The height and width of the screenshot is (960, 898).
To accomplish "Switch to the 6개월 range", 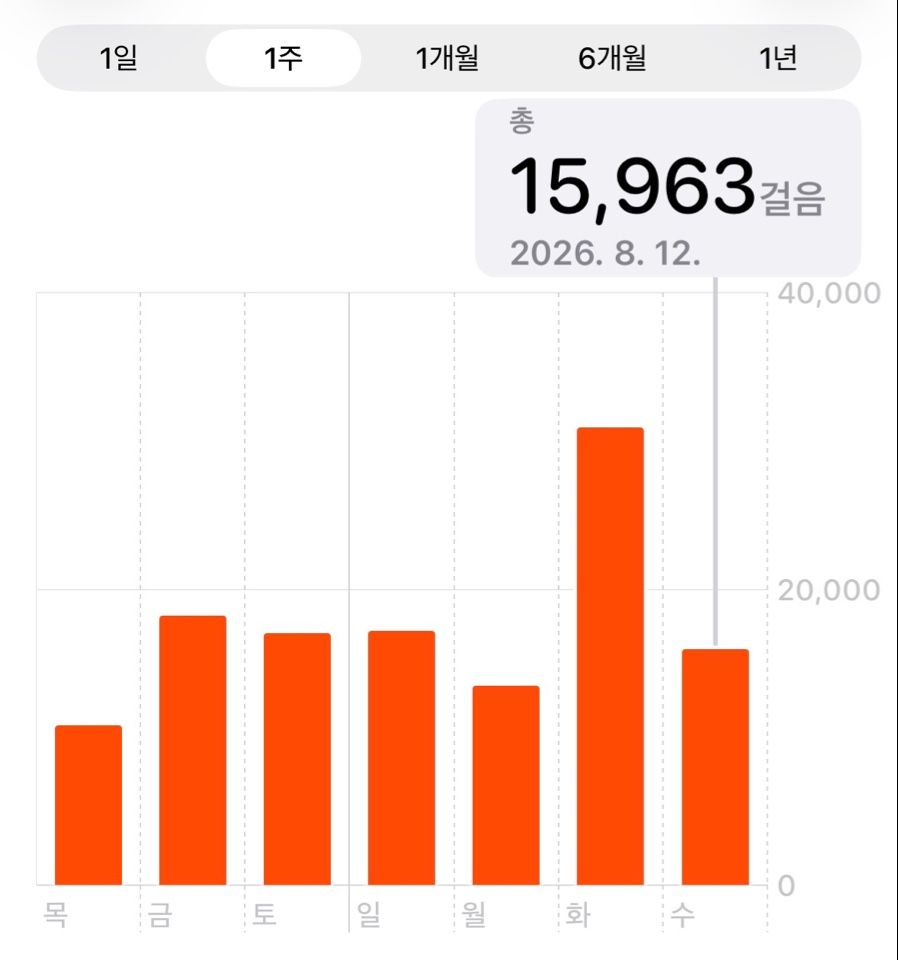I will [x=612, y=58].
